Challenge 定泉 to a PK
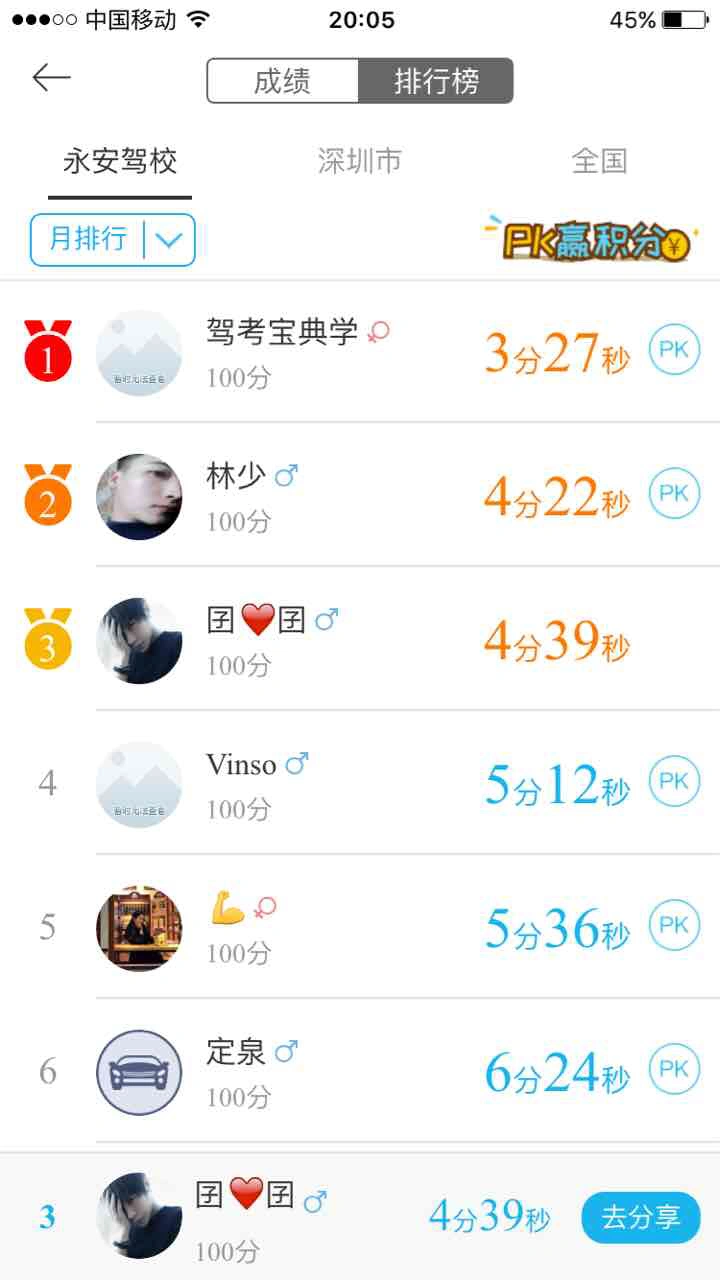This screenshot has width=720, height=1280. [674, 1070]
